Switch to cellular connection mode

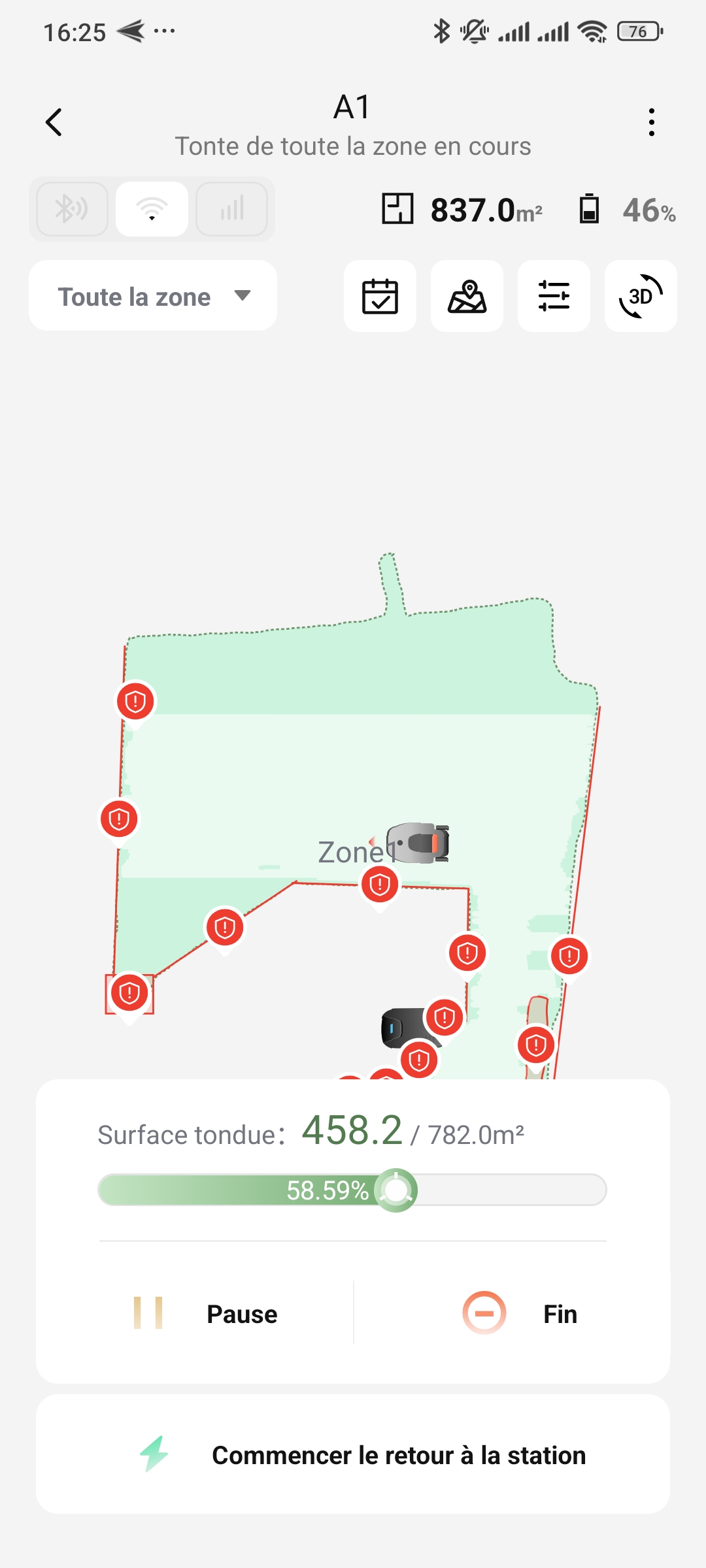(231, 209)
